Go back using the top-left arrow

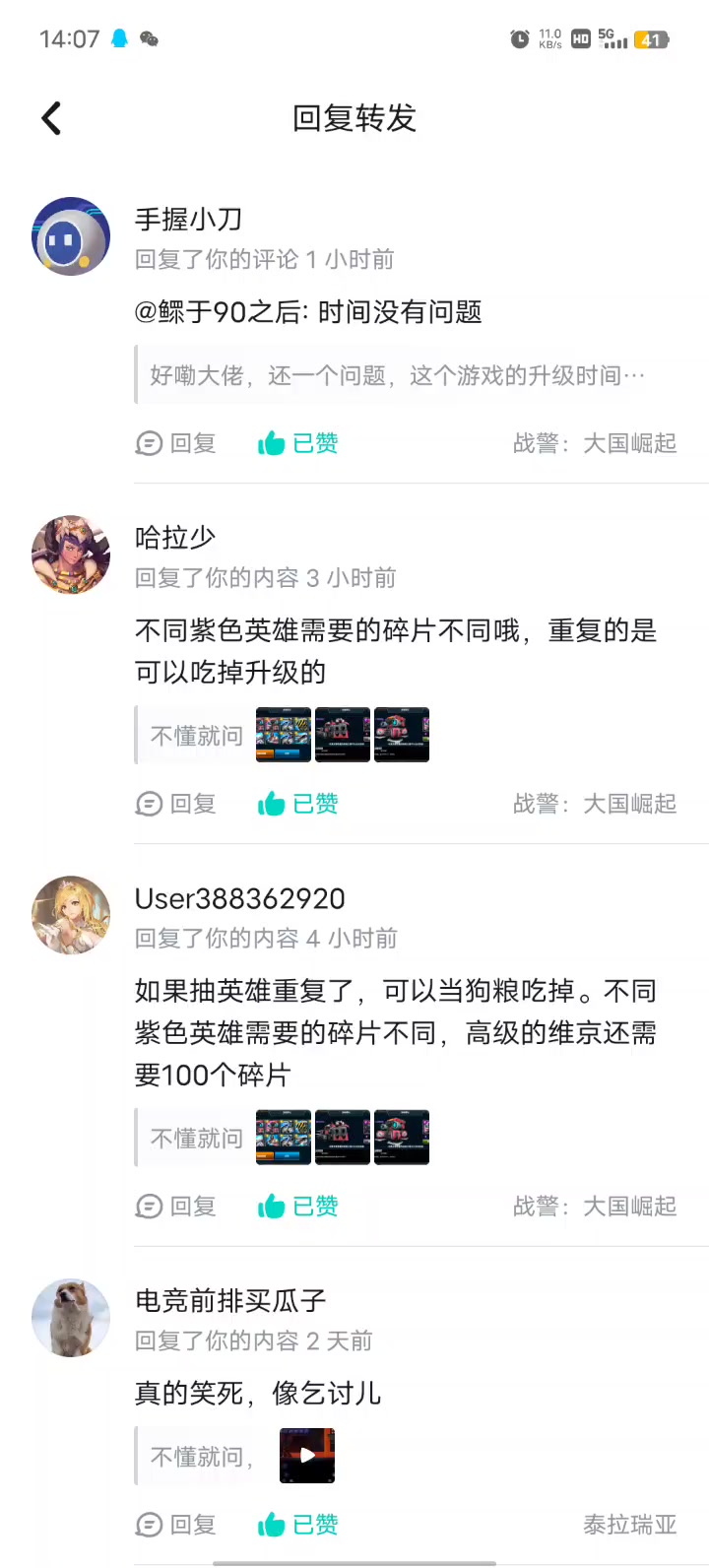[51, 118]
